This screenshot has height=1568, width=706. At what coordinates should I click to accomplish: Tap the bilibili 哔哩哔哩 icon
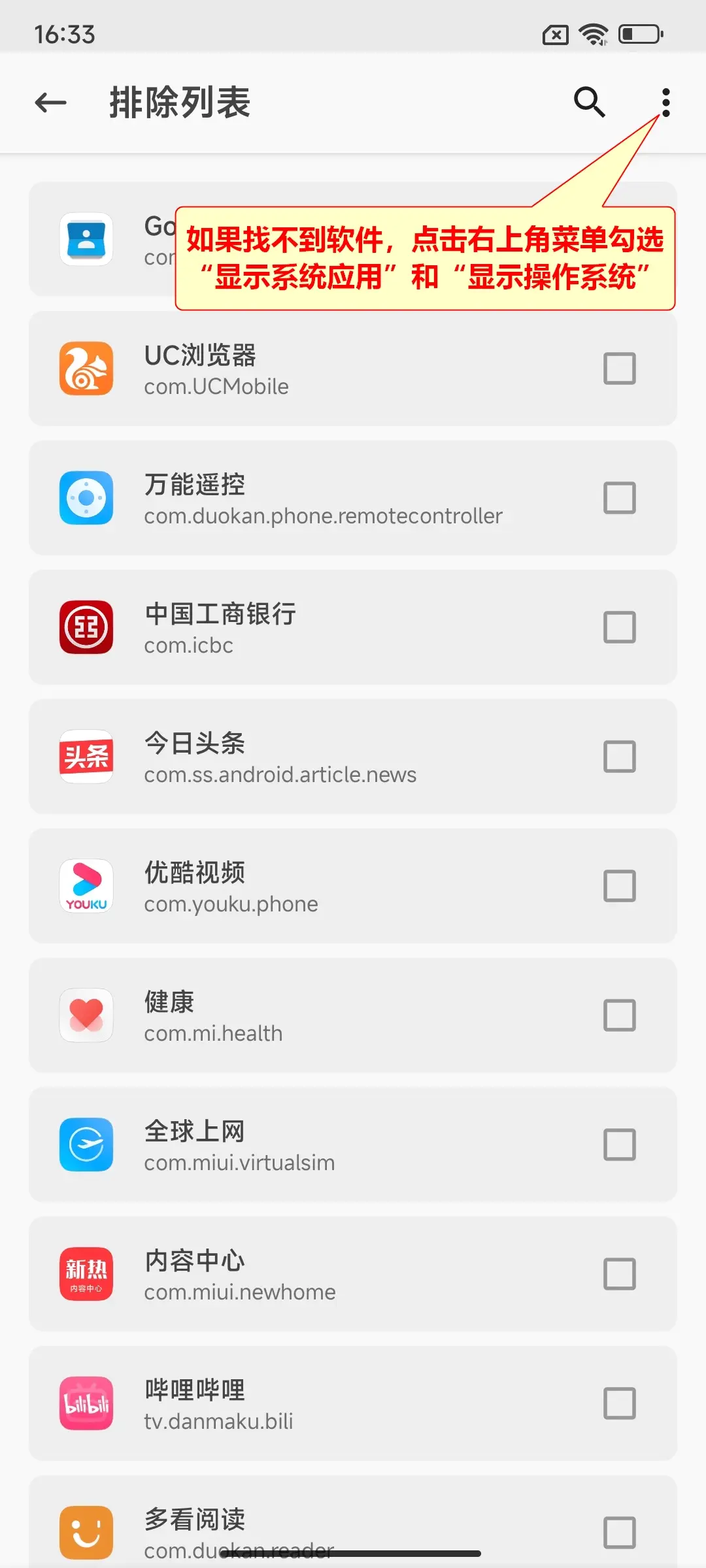[86, 1403]
